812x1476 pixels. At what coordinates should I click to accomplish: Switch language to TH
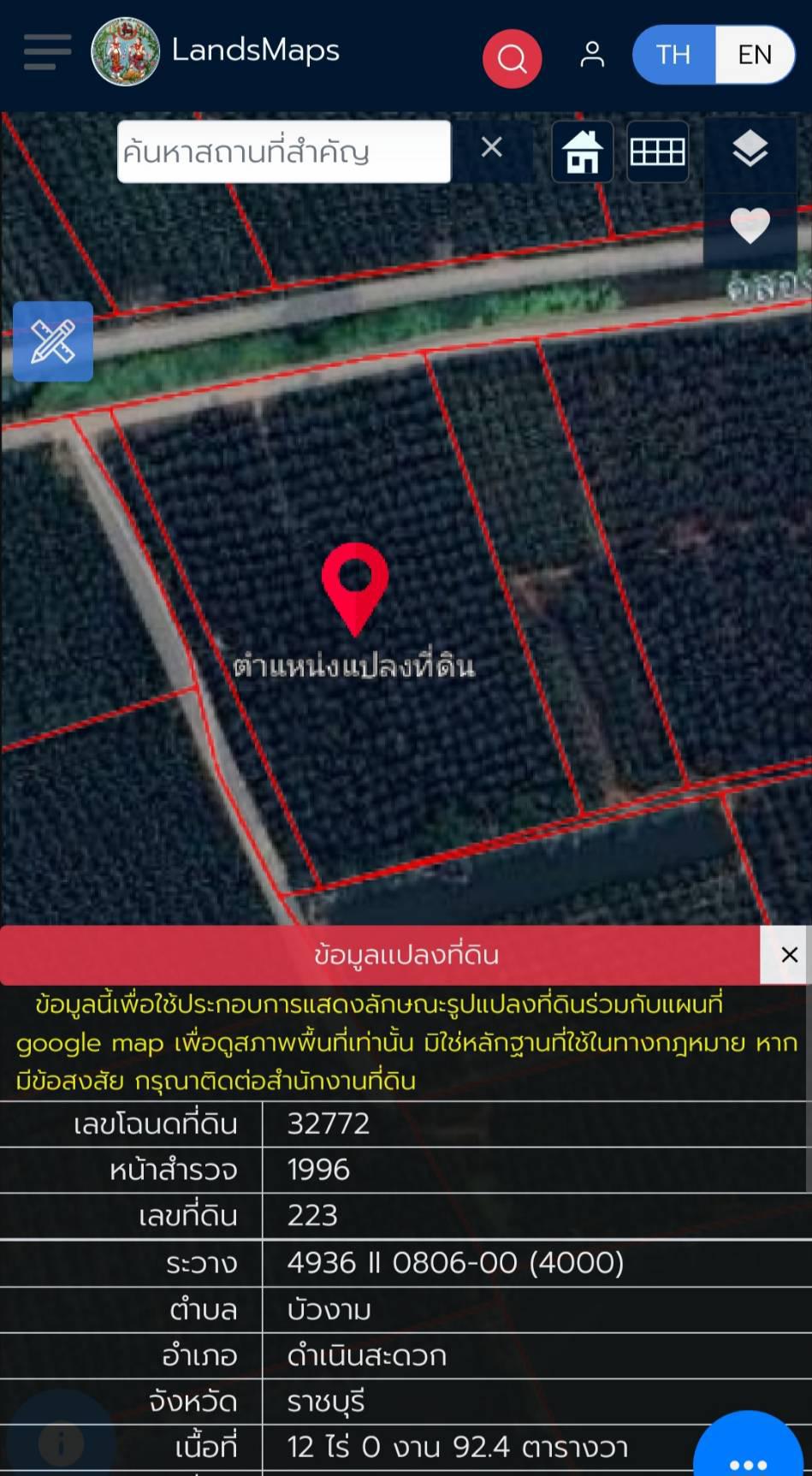coord(673,55)
